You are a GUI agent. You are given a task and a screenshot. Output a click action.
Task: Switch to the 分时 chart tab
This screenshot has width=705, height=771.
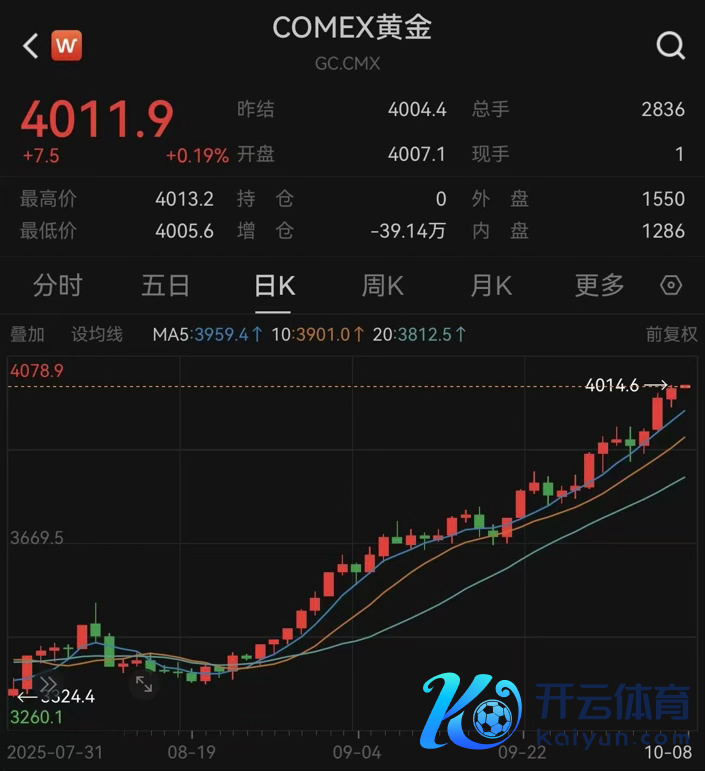(58, 286)
